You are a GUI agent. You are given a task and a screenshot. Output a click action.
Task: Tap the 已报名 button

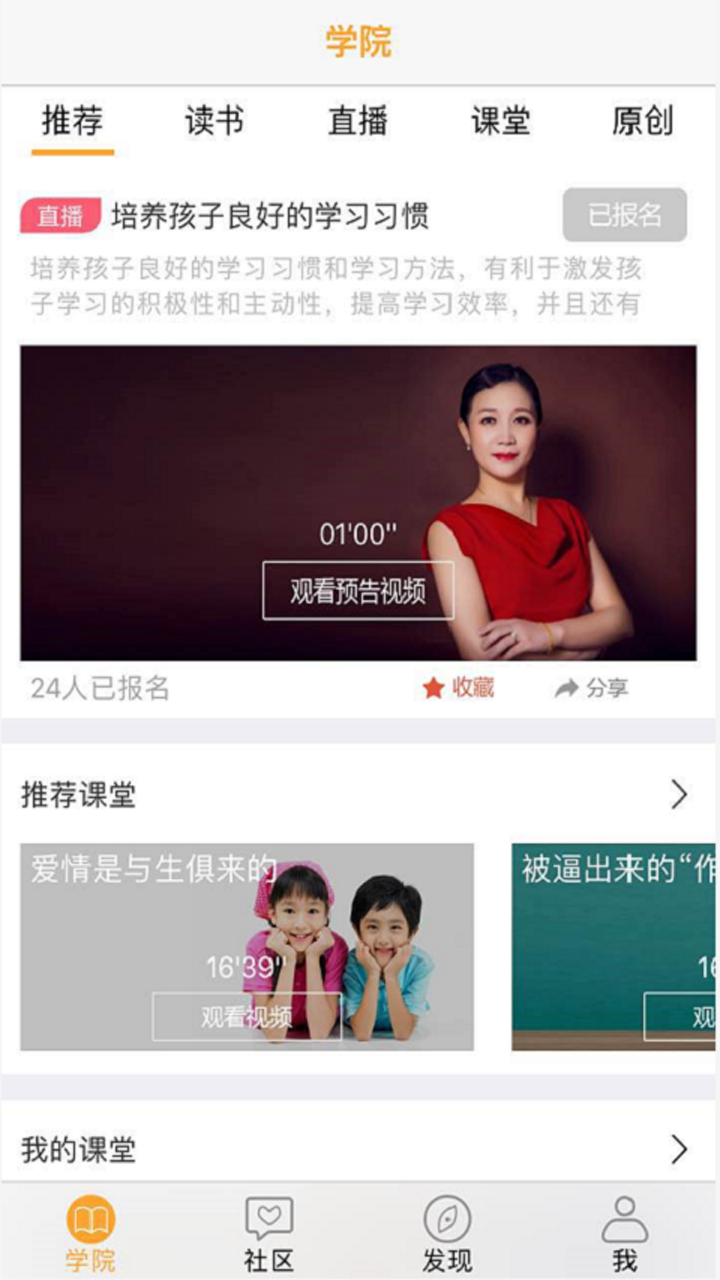[624, 215]
